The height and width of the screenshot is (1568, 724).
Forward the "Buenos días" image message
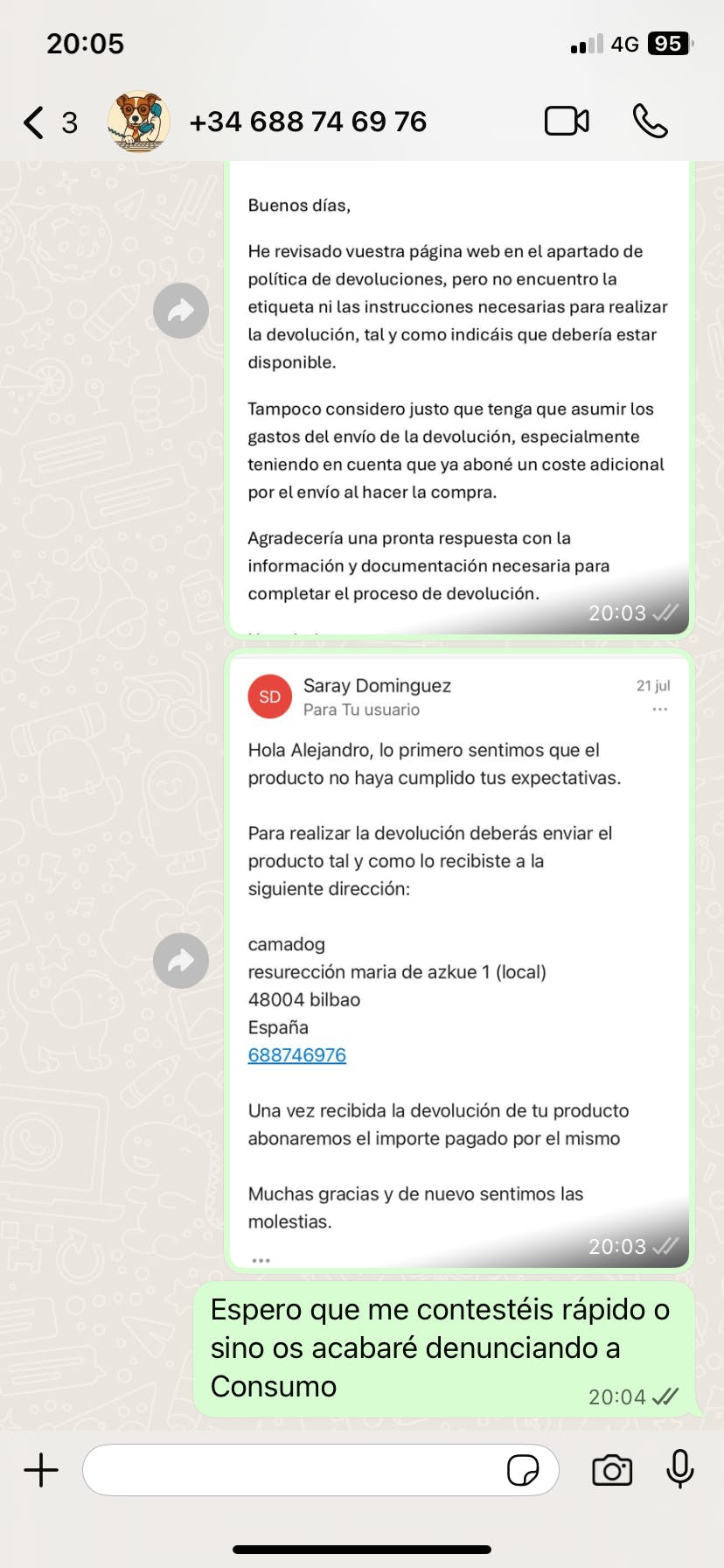[181, 311]
